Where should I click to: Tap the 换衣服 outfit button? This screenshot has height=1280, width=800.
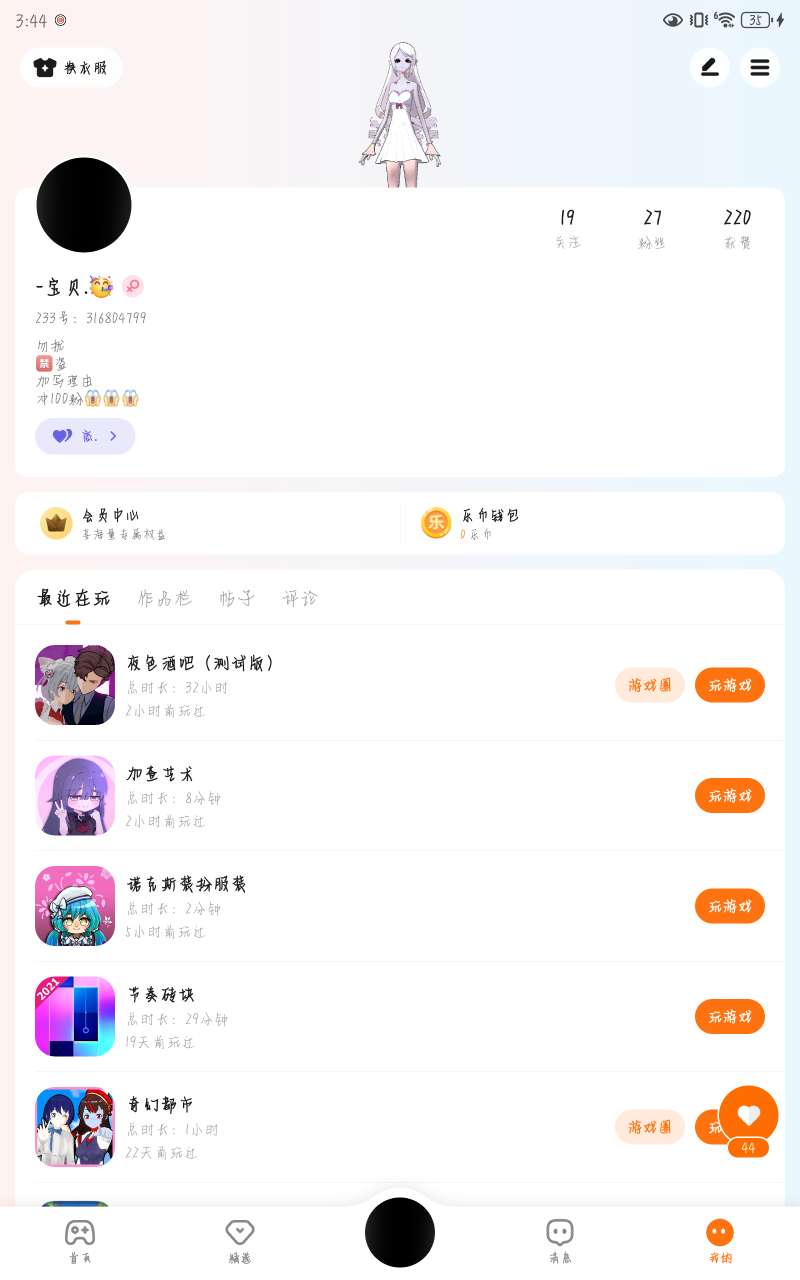71,68
